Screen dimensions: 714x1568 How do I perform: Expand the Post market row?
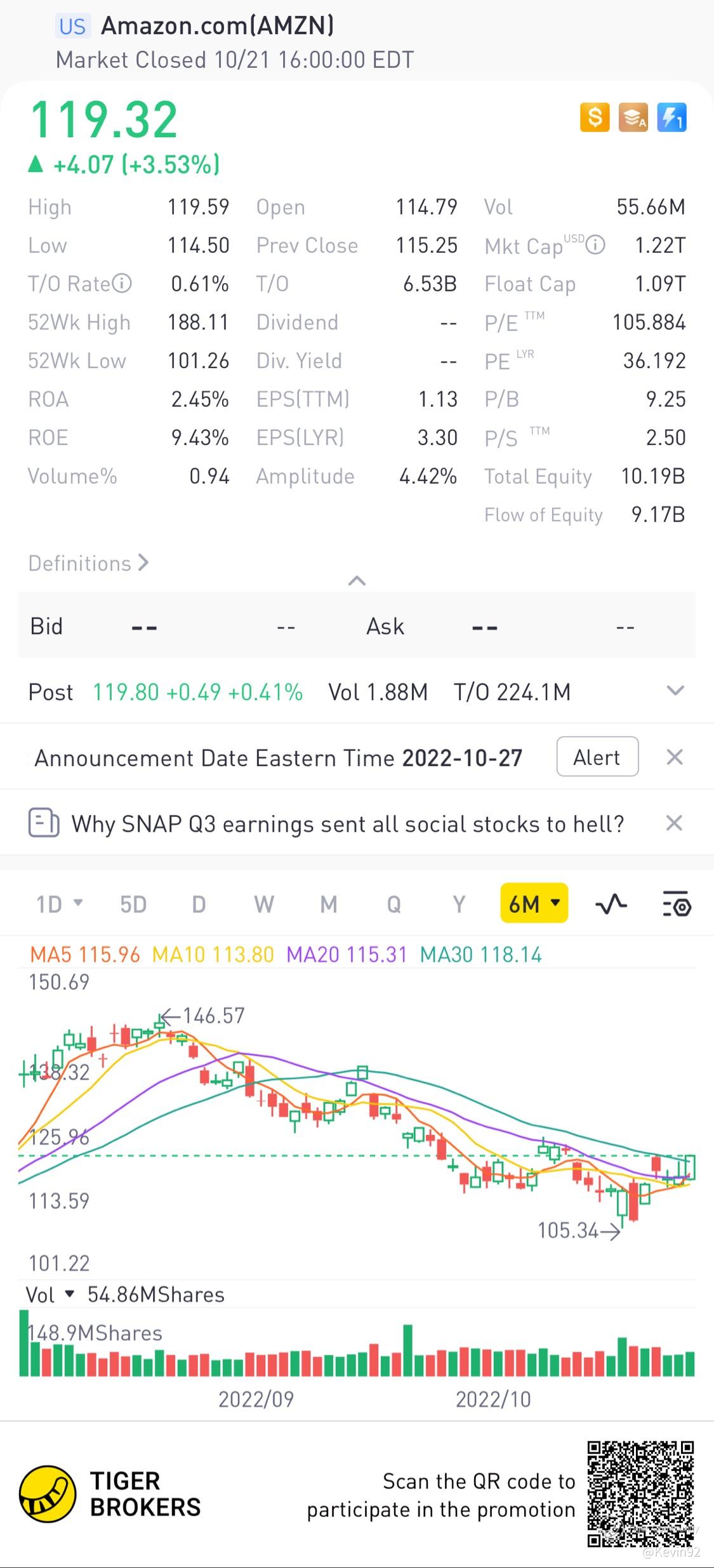coord(675,691)
